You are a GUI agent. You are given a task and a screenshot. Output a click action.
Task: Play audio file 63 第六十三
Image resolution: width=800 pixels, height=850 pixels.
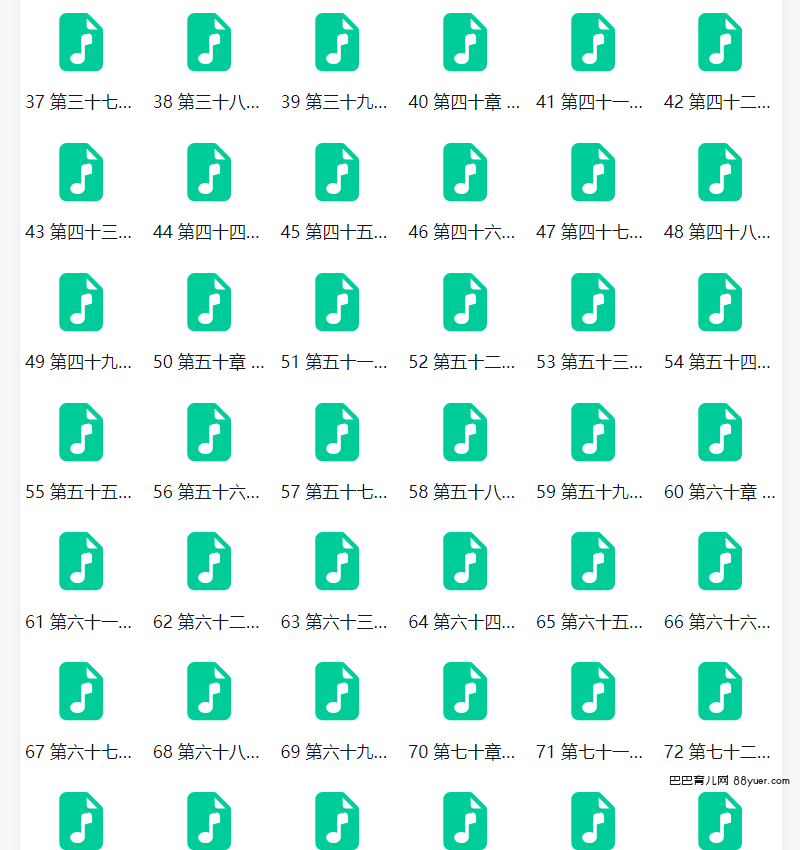[337, 561]
